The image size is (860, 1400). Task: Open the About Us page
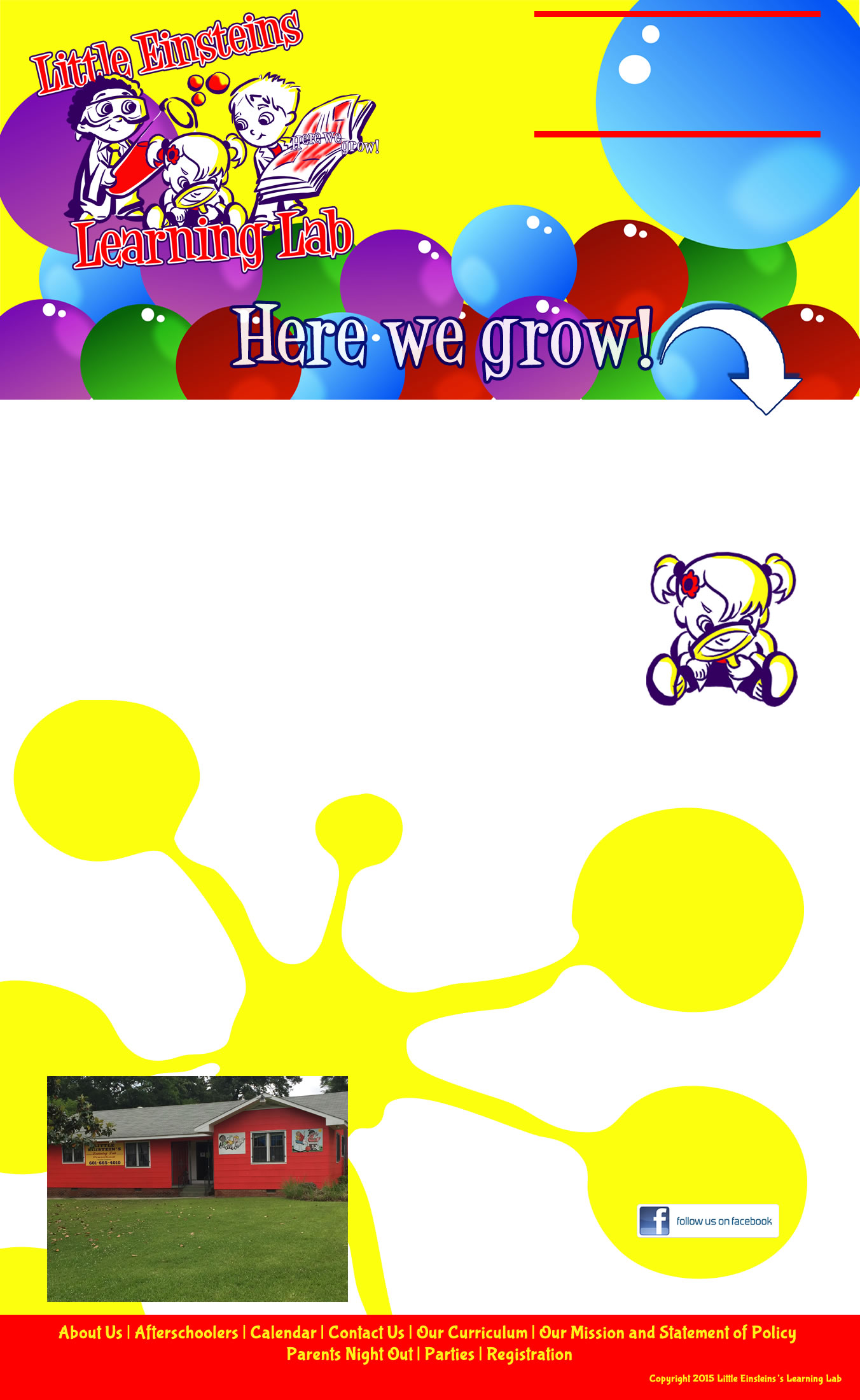point(90,1333)
